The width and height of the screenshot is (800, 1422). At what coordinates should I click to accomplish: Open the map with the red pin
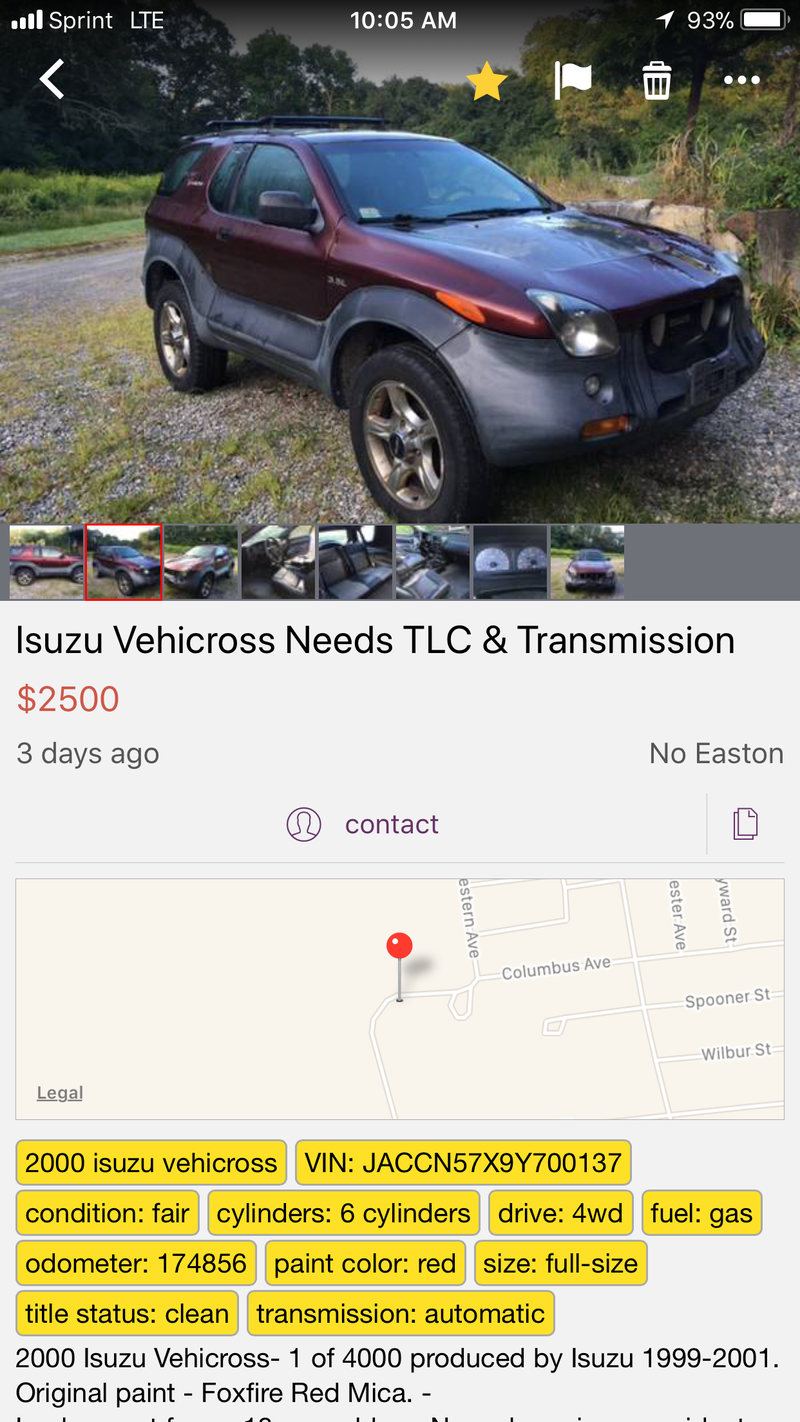[x=400, y=998]
